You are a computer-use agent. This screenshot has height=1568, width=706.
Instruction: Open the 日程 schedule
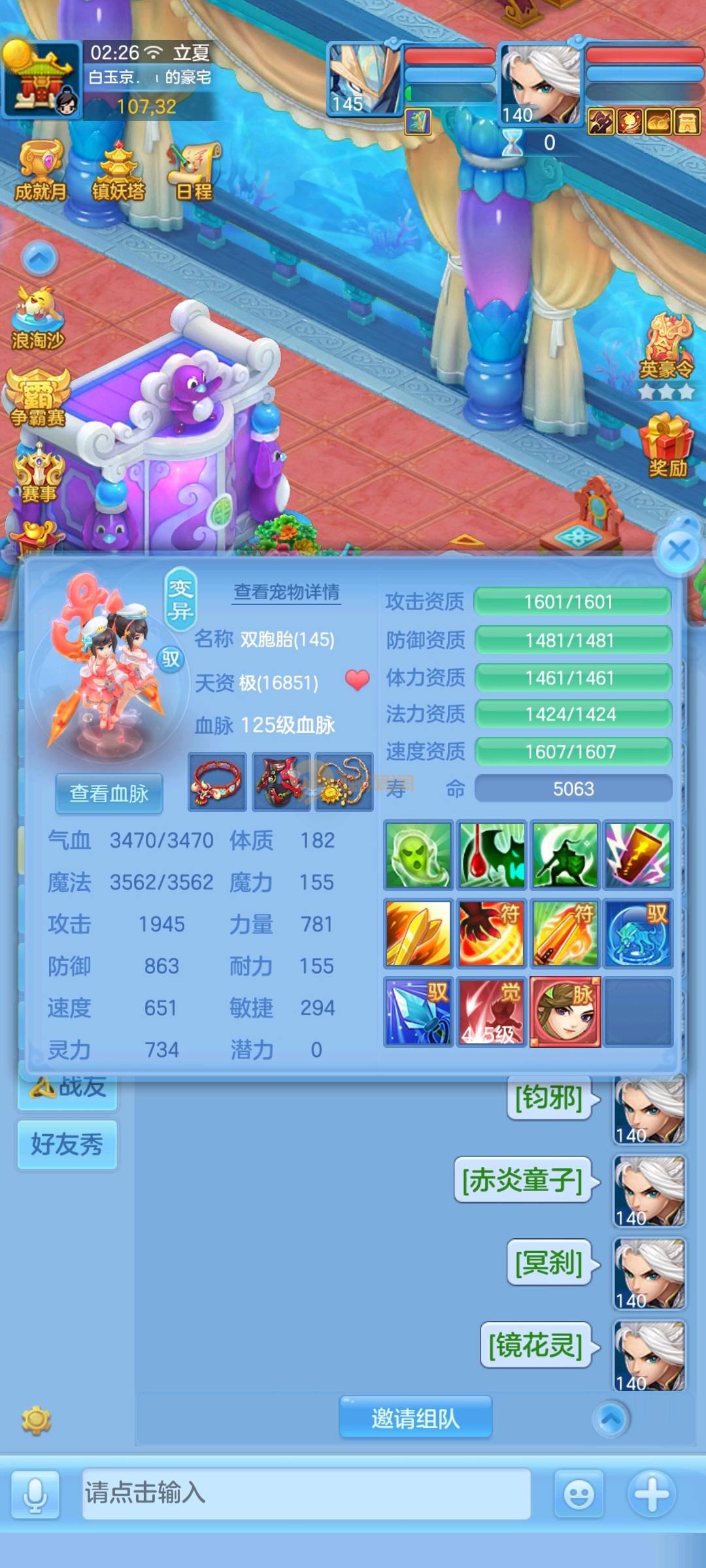[194, 173]
